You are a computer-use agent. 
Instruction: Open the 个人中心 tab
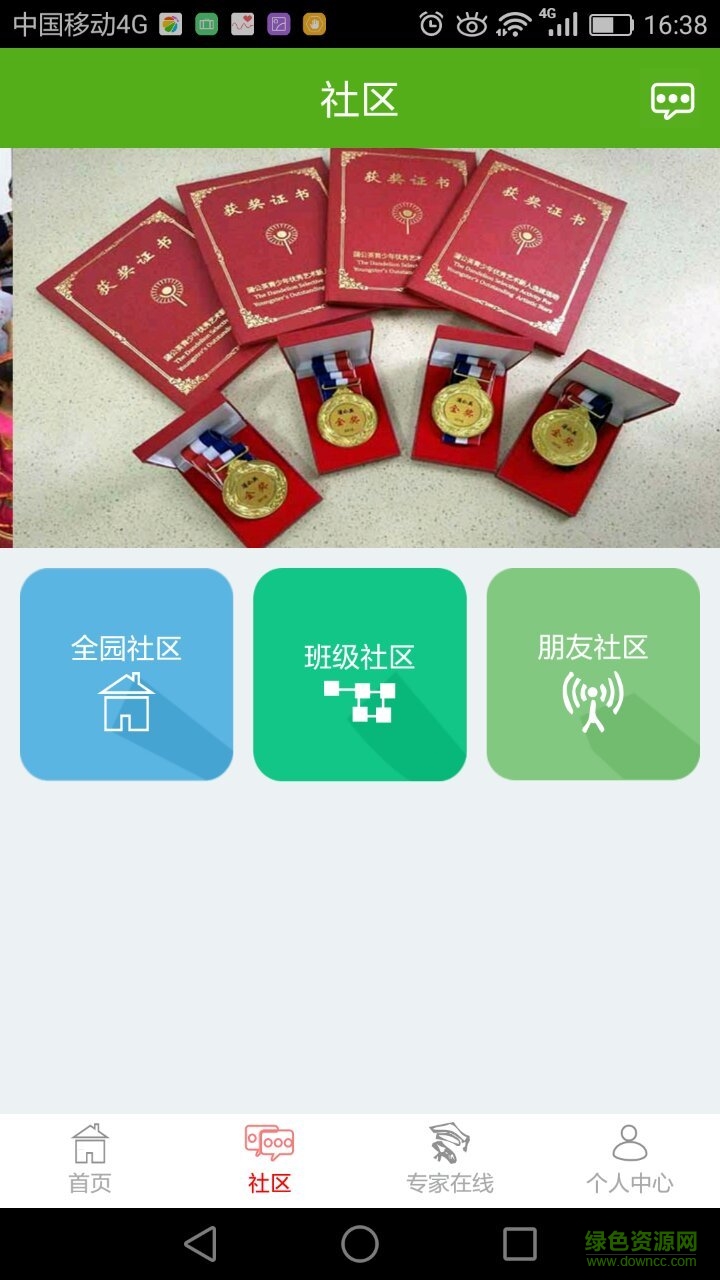[x=629, y=1160]
